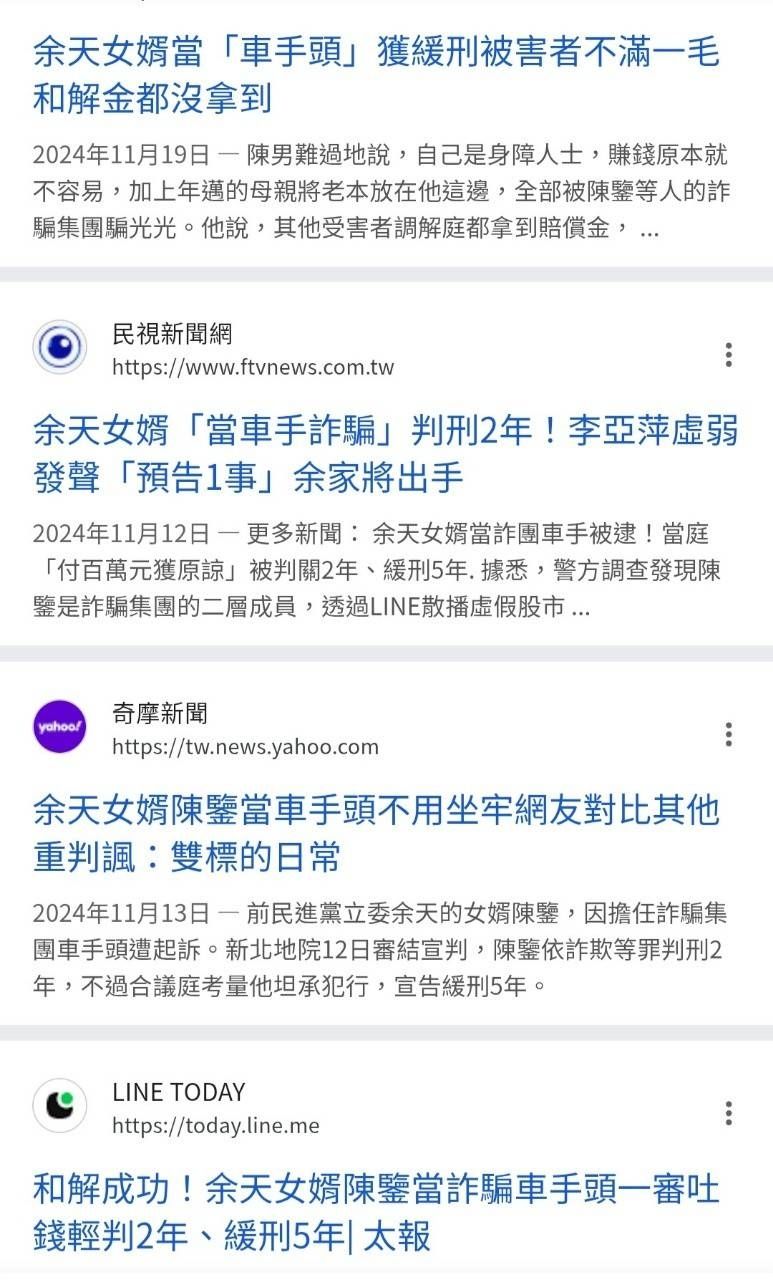Open the article about 被害者不滿和解金
This screenshot has height=1280, width=773.
coord(376,76)
